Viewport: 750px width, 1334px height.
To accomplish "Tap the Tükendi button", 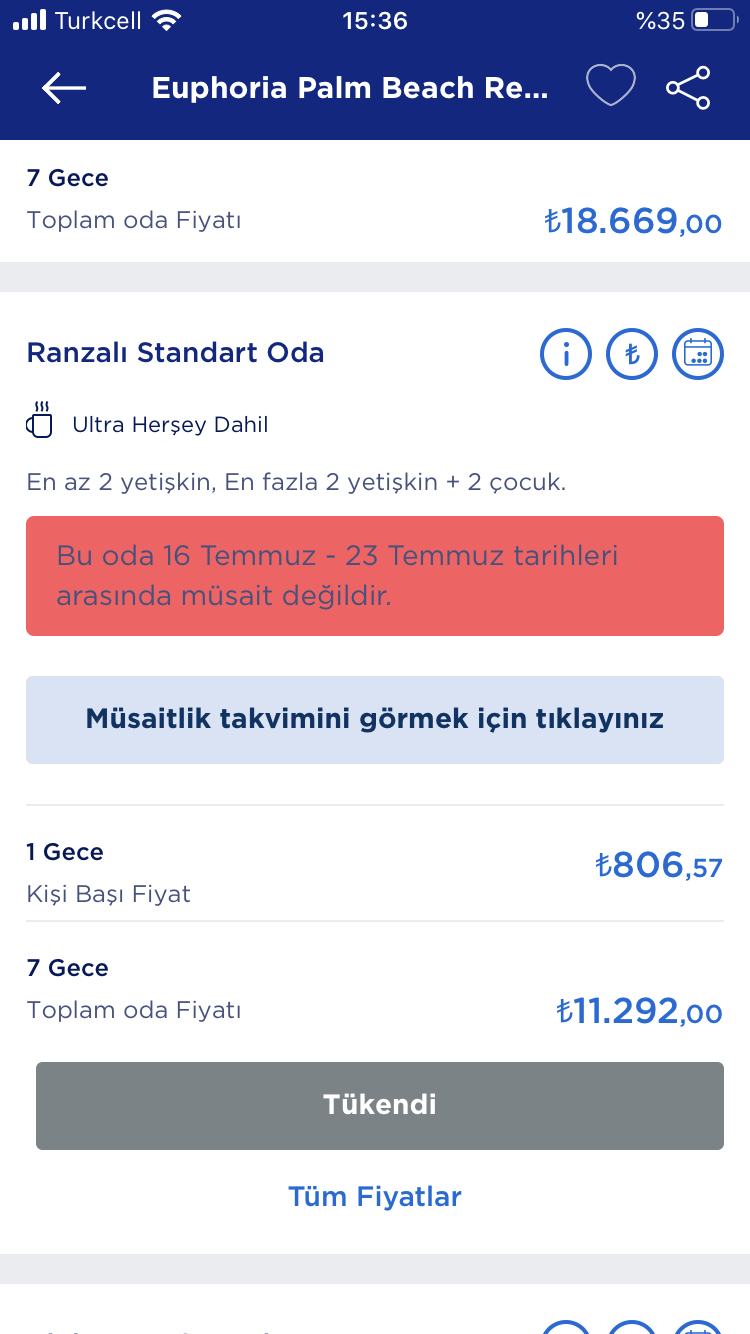I will (x=379, y=1105).
